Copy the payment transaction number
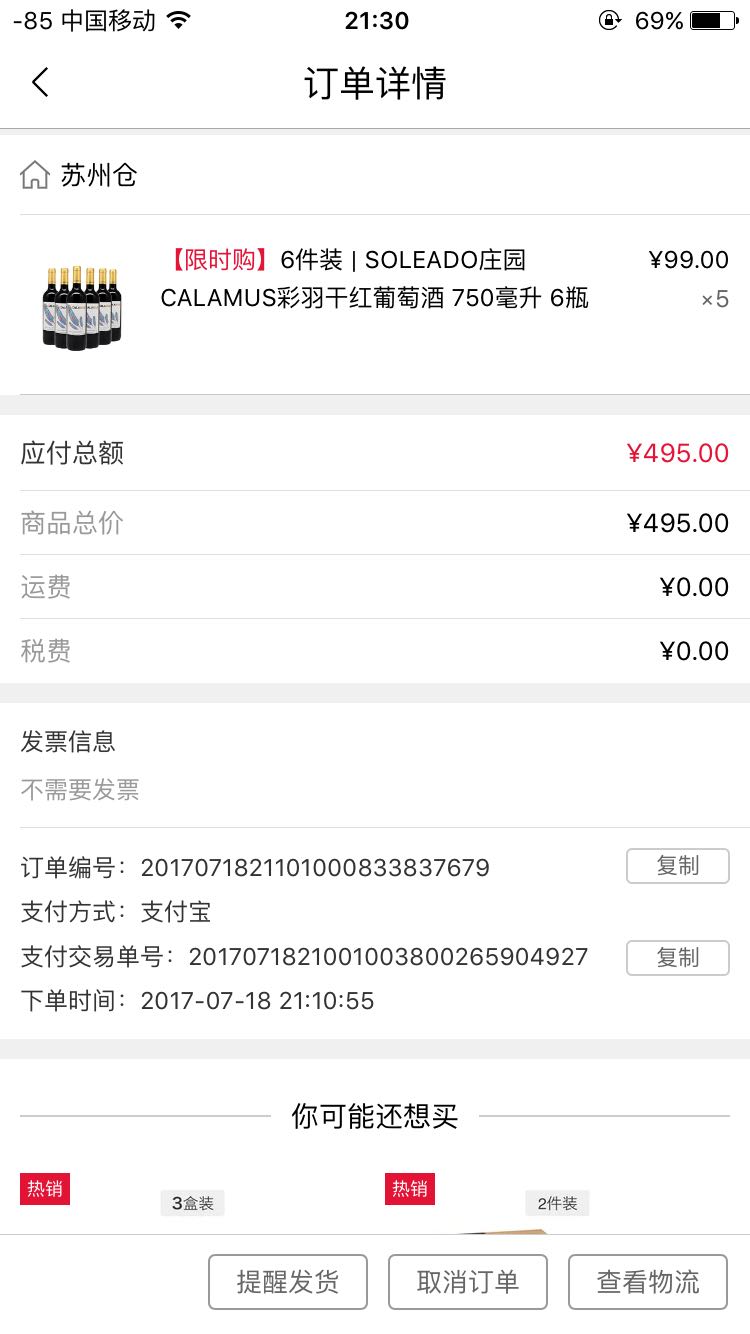 (x=677, y=957)
